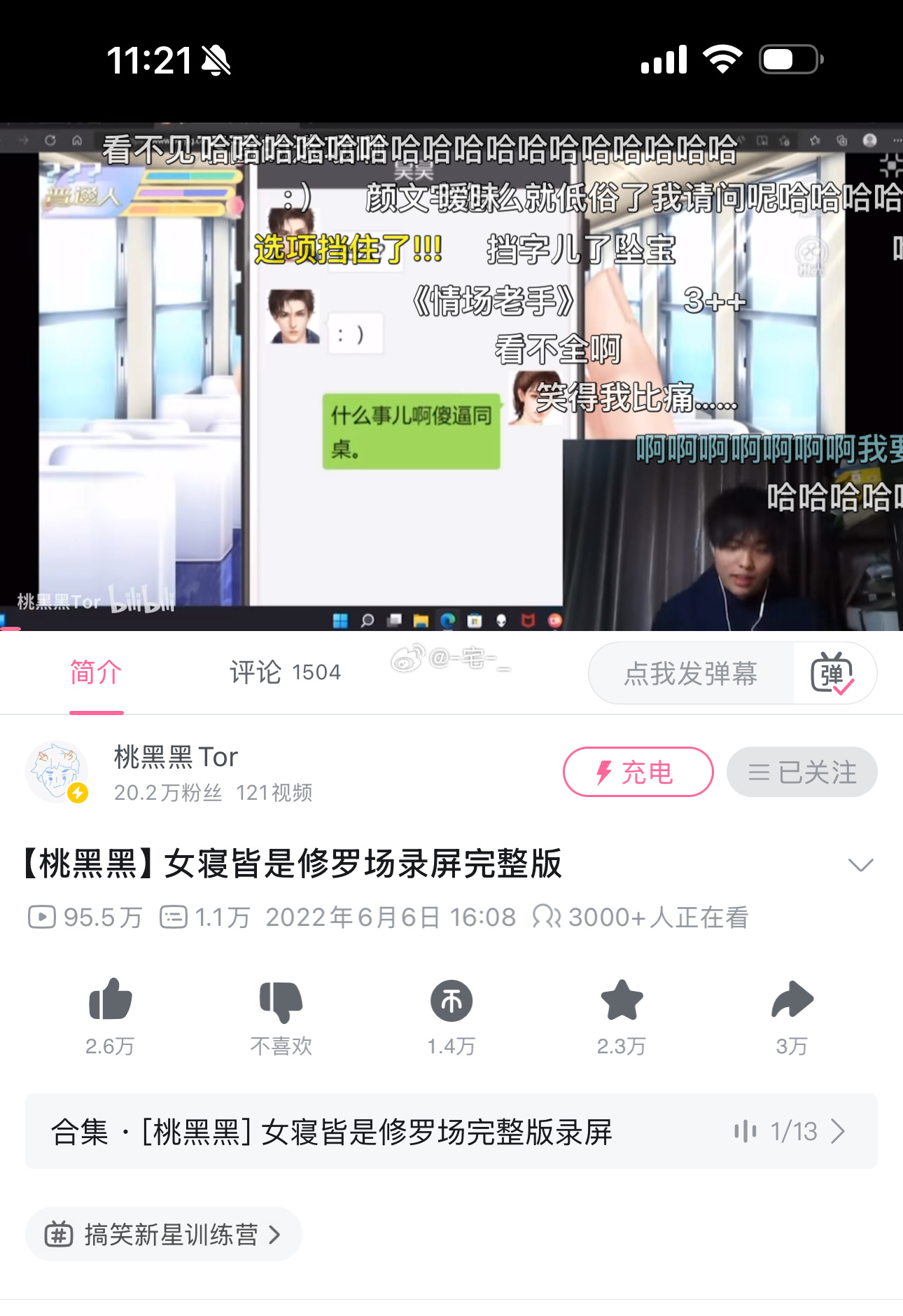Open the 合集 playlist row 1/13

[x=451, y=1131]
